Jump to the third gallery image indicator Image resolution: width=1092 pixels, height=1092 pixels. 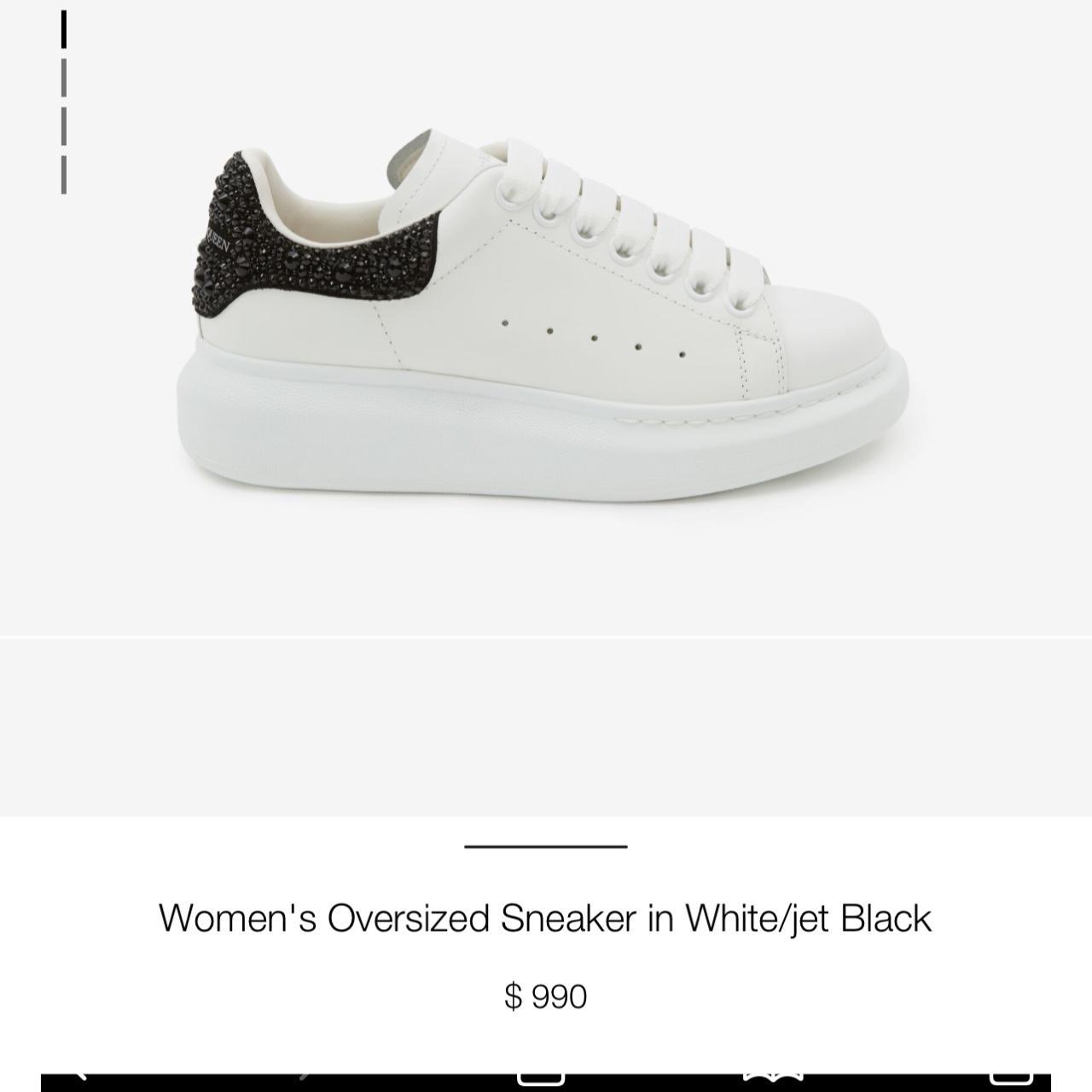[x=64, y=125]
